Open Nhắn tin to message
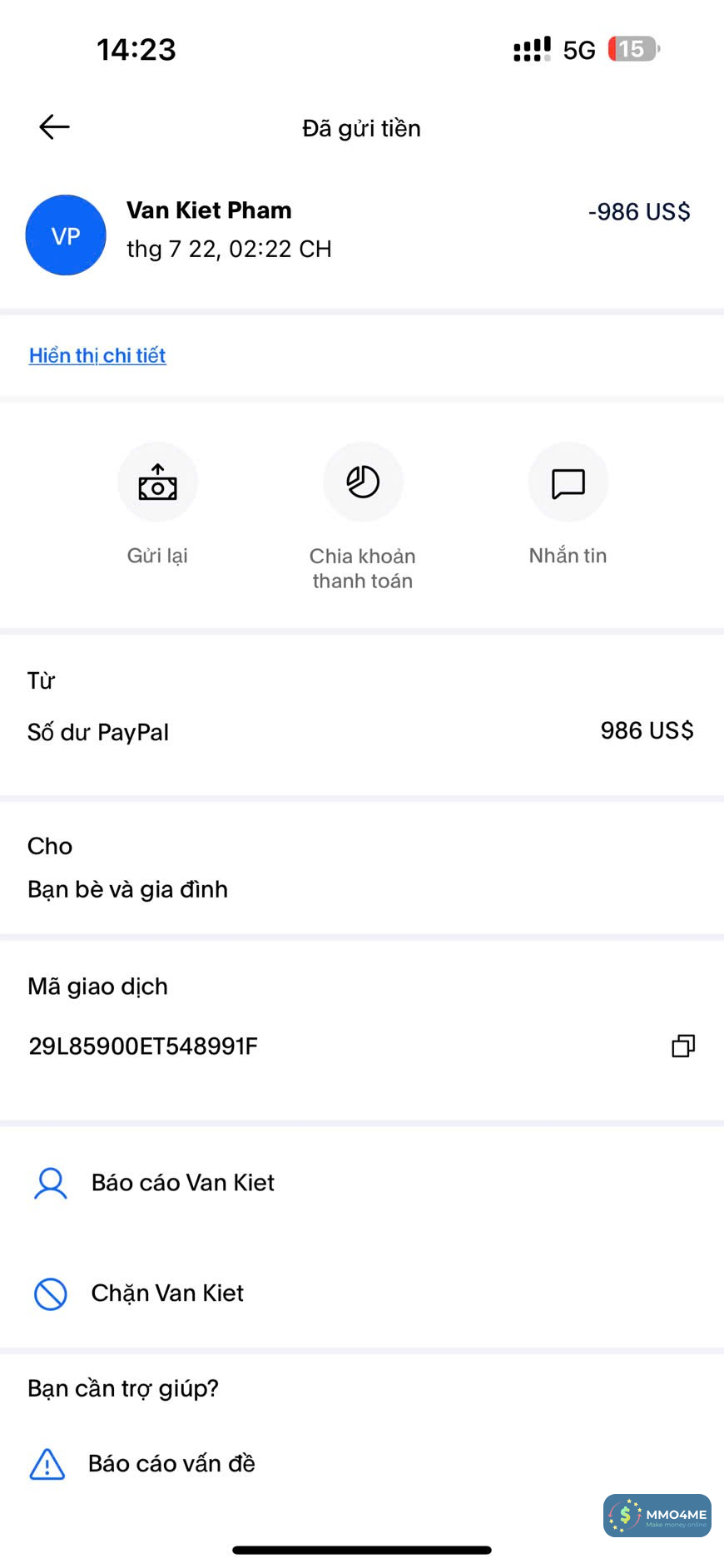 [x=568, y=483]
